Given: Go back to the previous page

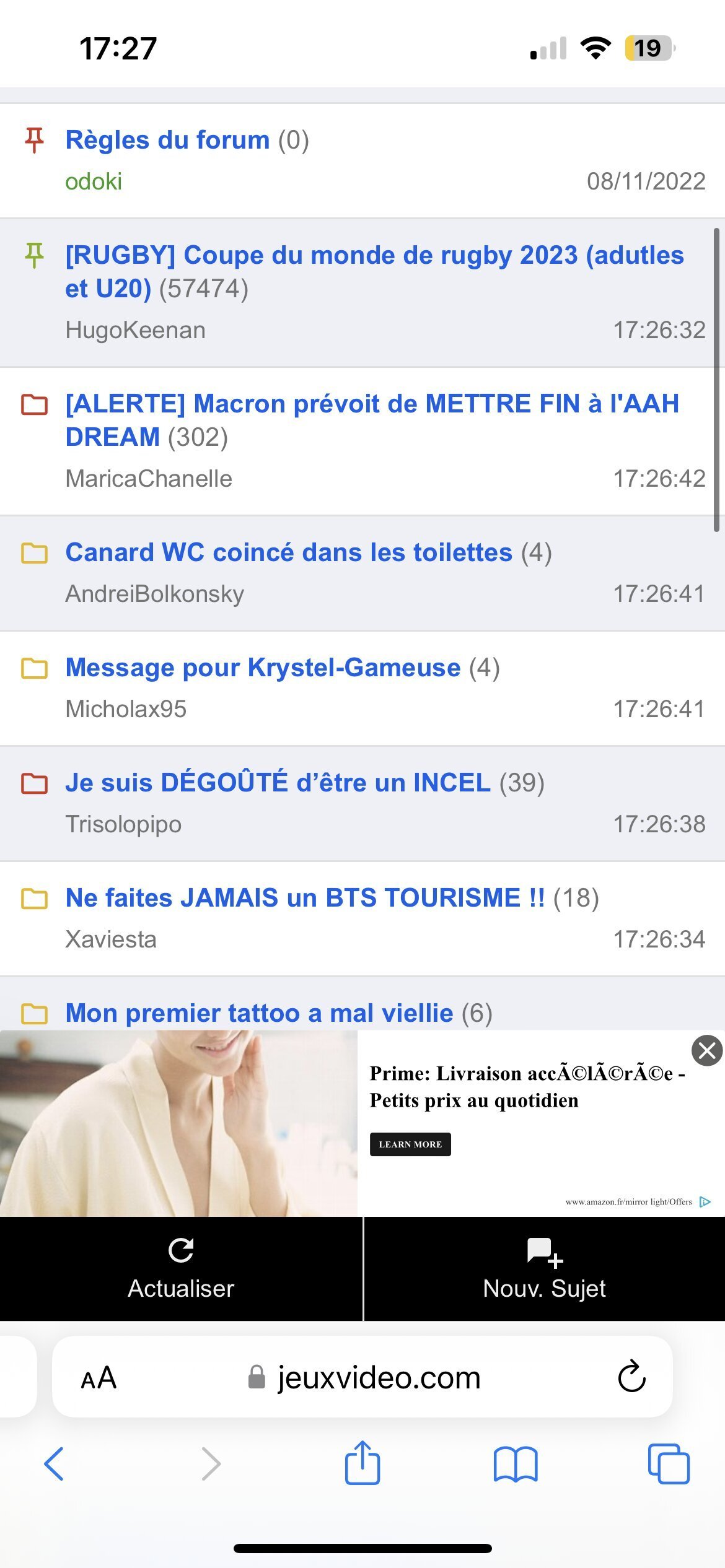Looking at the screenshot, I should point(55,1464).
